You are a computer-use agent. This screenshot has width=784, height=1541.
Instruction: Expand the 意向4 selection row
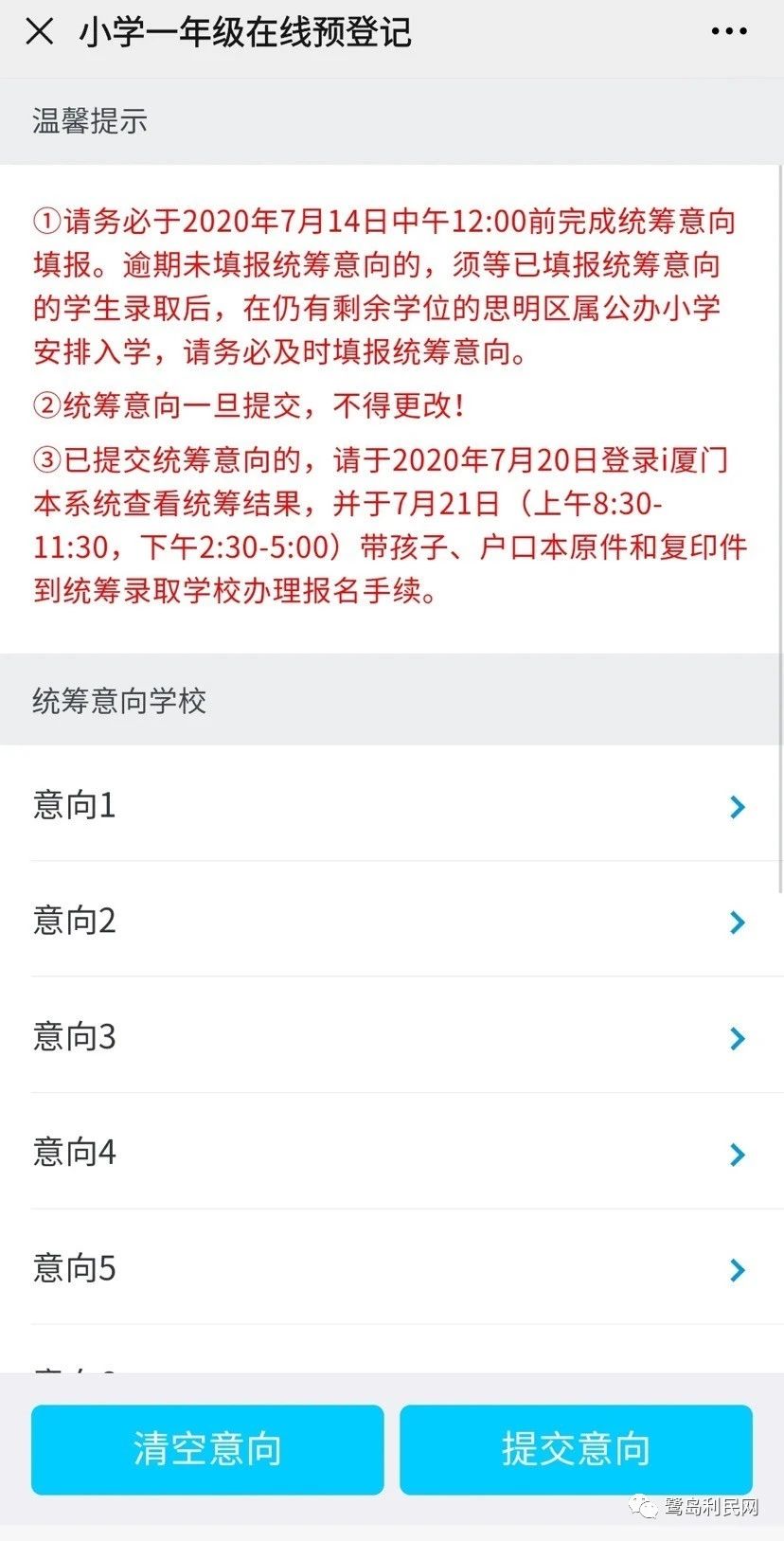(x=379, y=1155)
